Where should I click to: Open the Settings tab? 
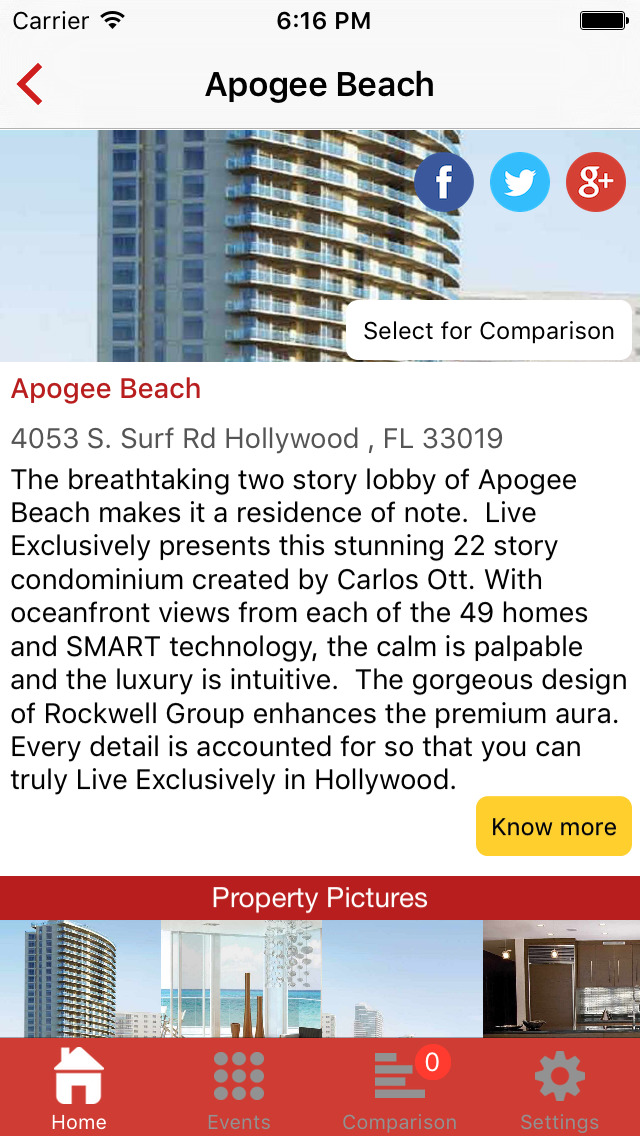click(x=560, y=1088)
